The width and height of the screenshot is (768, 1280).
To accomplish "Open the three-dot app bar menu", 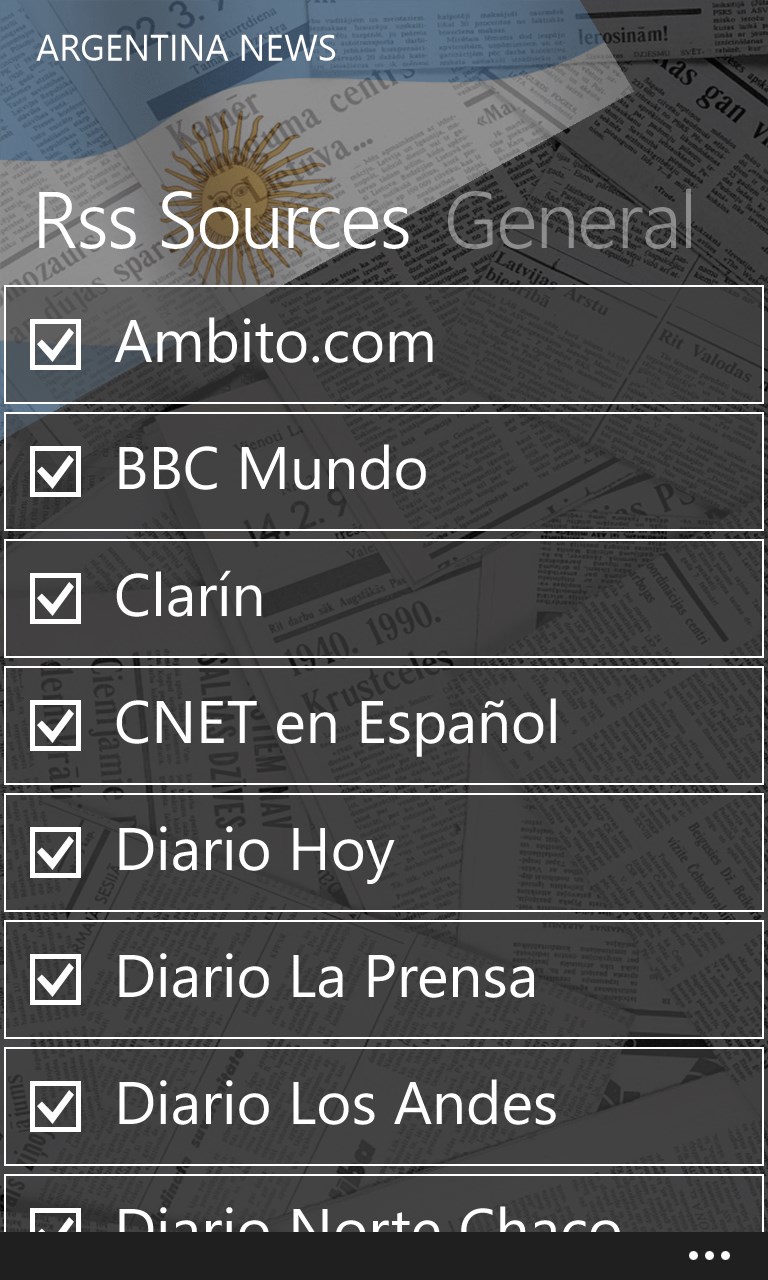I will (709, 1256).
